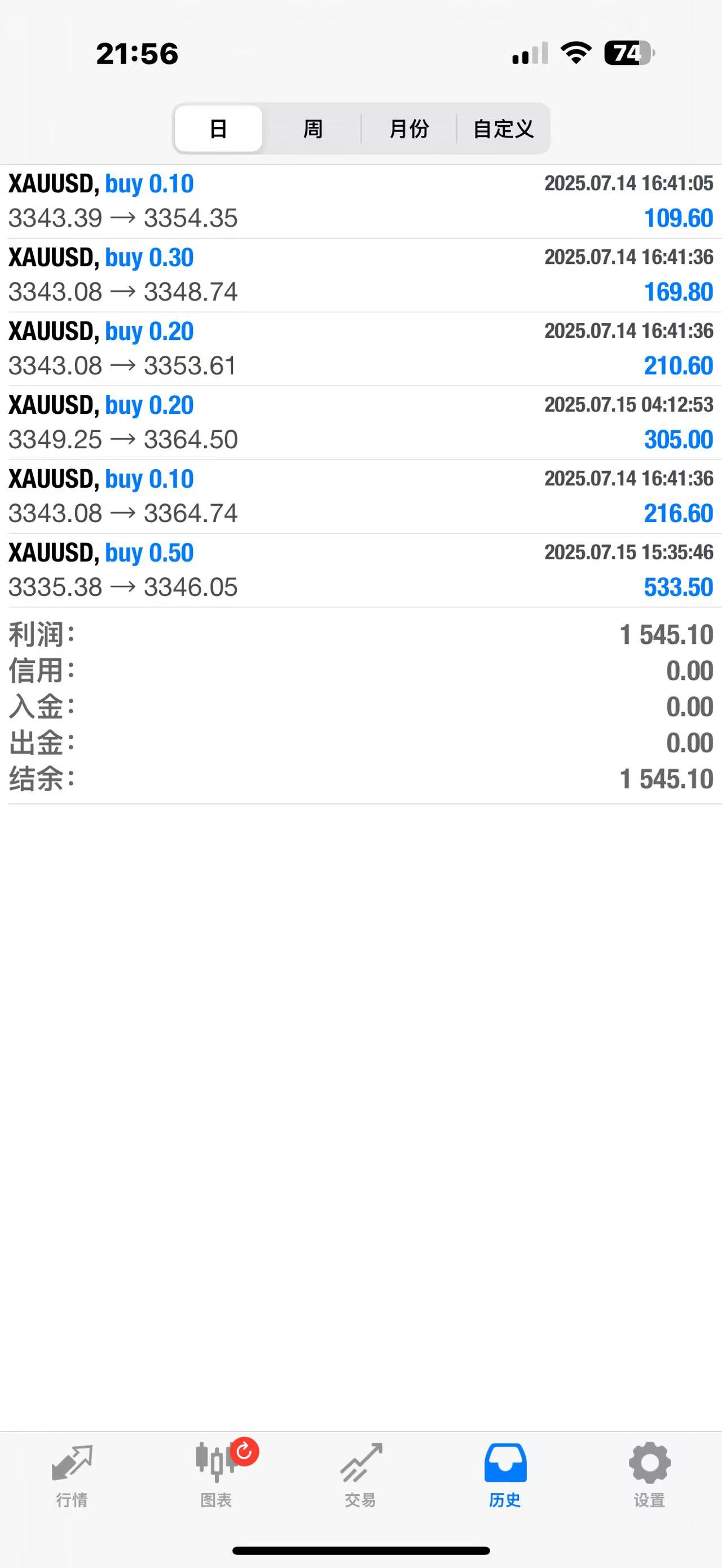This screenshot has width=722, height=1568.
Task: Switch to the 月份 (month) period
Action: [x=408, y=129]
